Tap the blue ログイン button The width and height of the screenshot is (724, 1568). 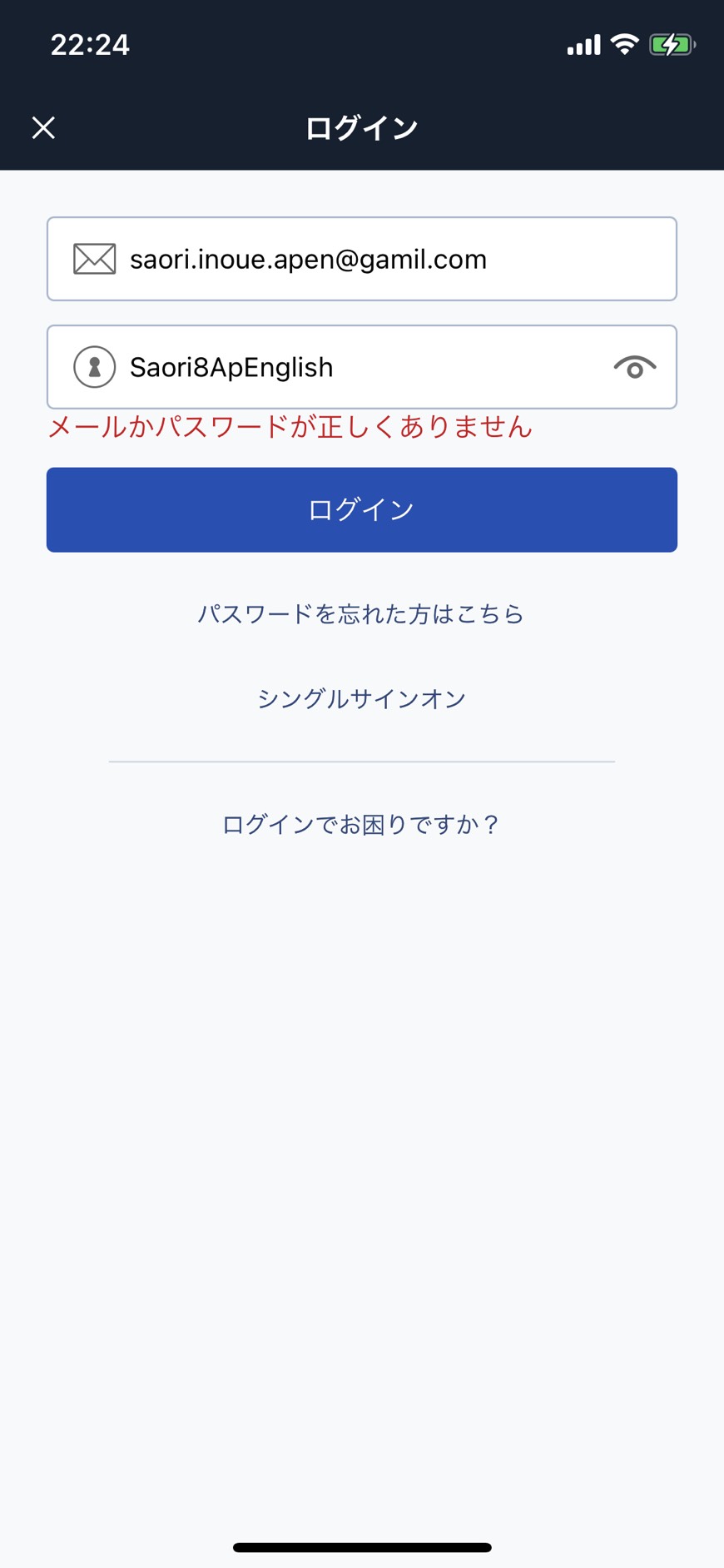pyautogui.click(x=362, y=509)
